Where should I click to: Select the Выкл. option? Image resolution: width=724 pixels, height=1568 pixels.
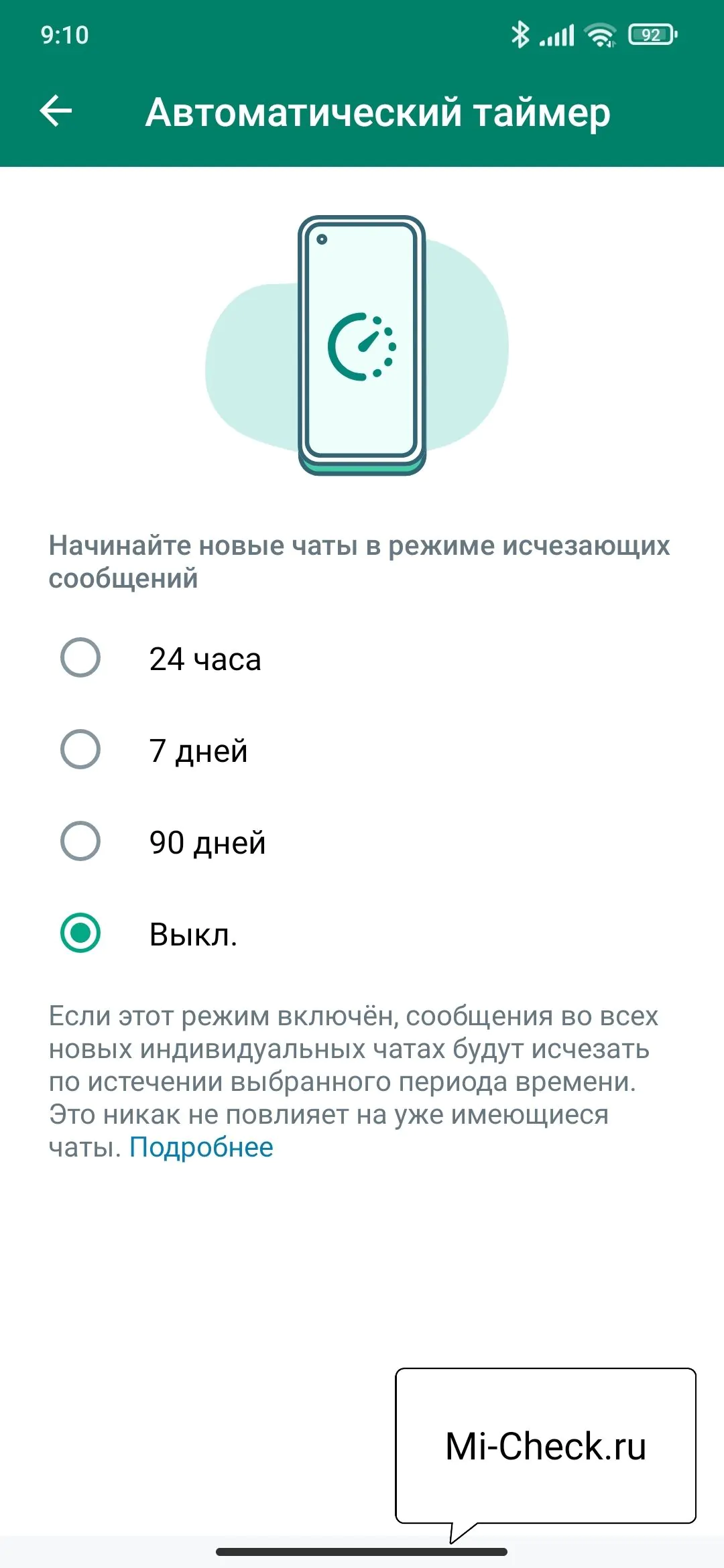(x=80, y=933)
